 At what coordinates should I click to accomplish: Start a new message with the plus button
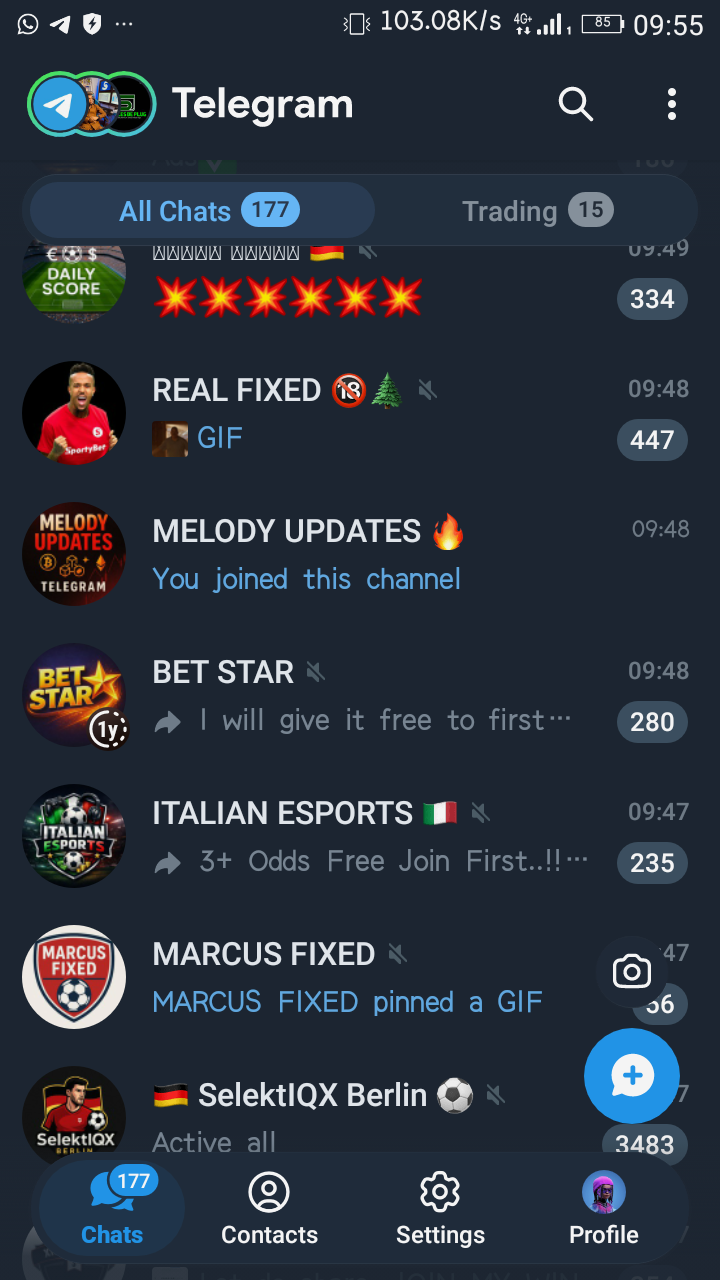pos(632,1076)
